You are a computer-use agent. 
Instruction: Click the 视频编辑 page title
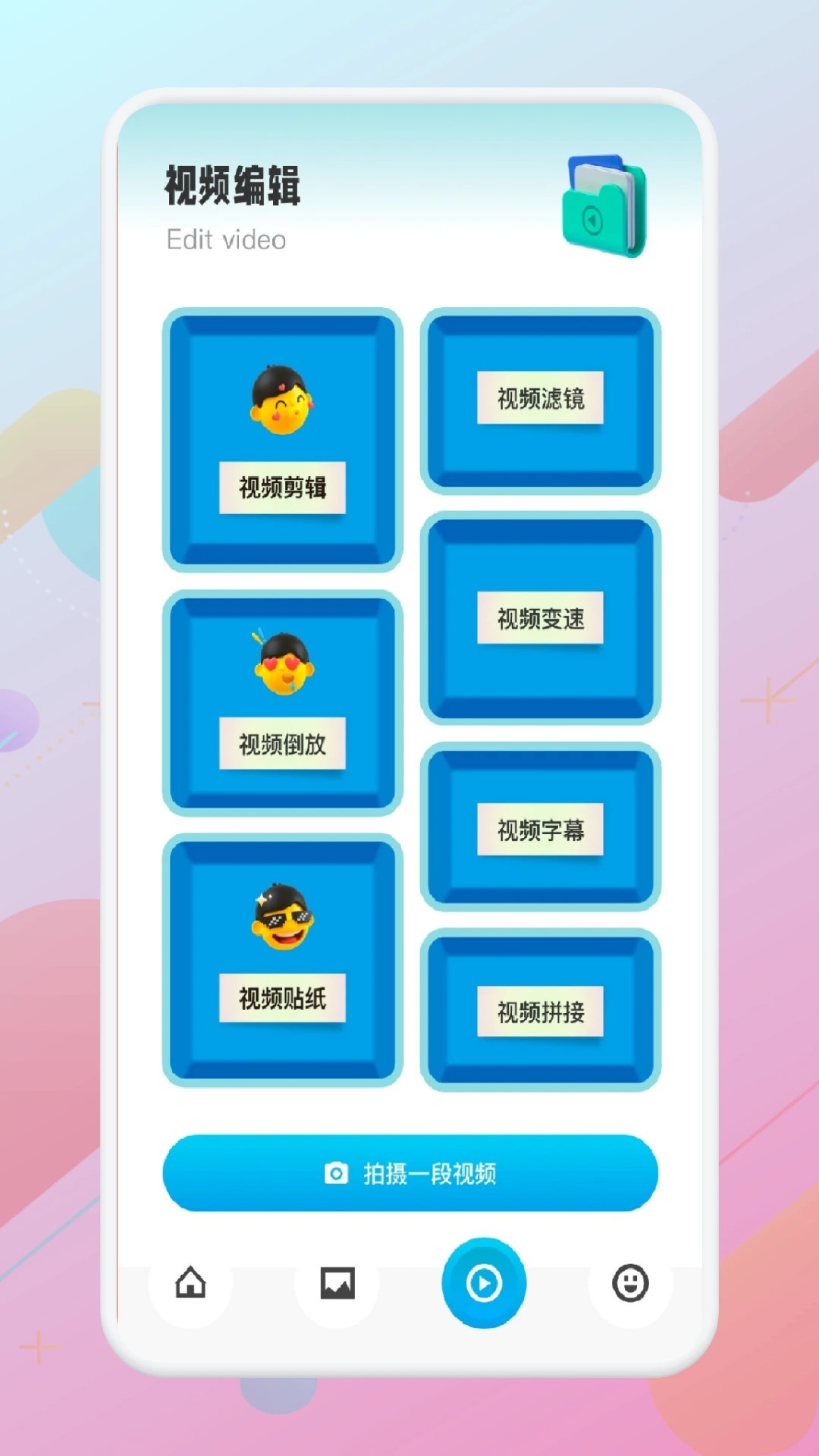[233, 187]
